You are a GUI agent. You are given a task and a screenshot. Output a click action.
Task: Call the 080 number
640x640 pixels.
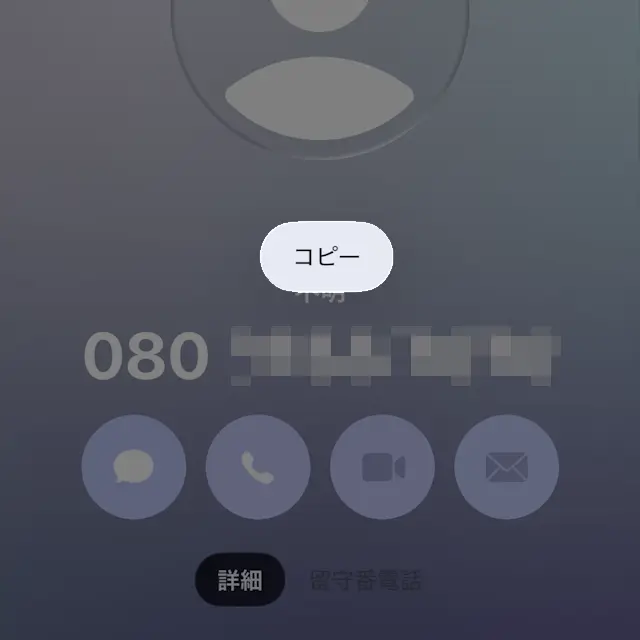(x=258, y=467)
